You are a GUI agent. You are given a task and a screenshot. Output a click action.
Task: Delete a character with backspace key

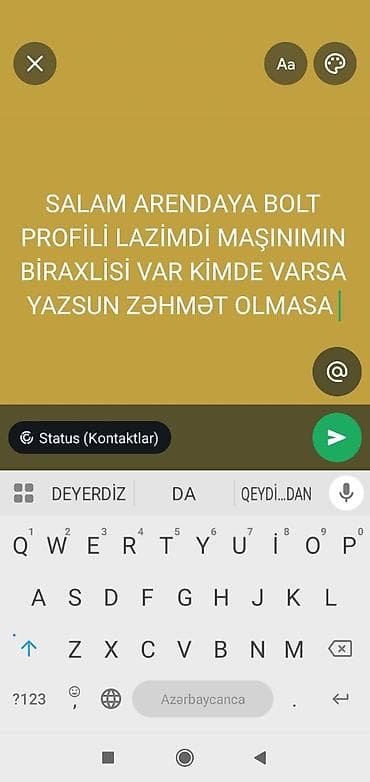(340, 649)
